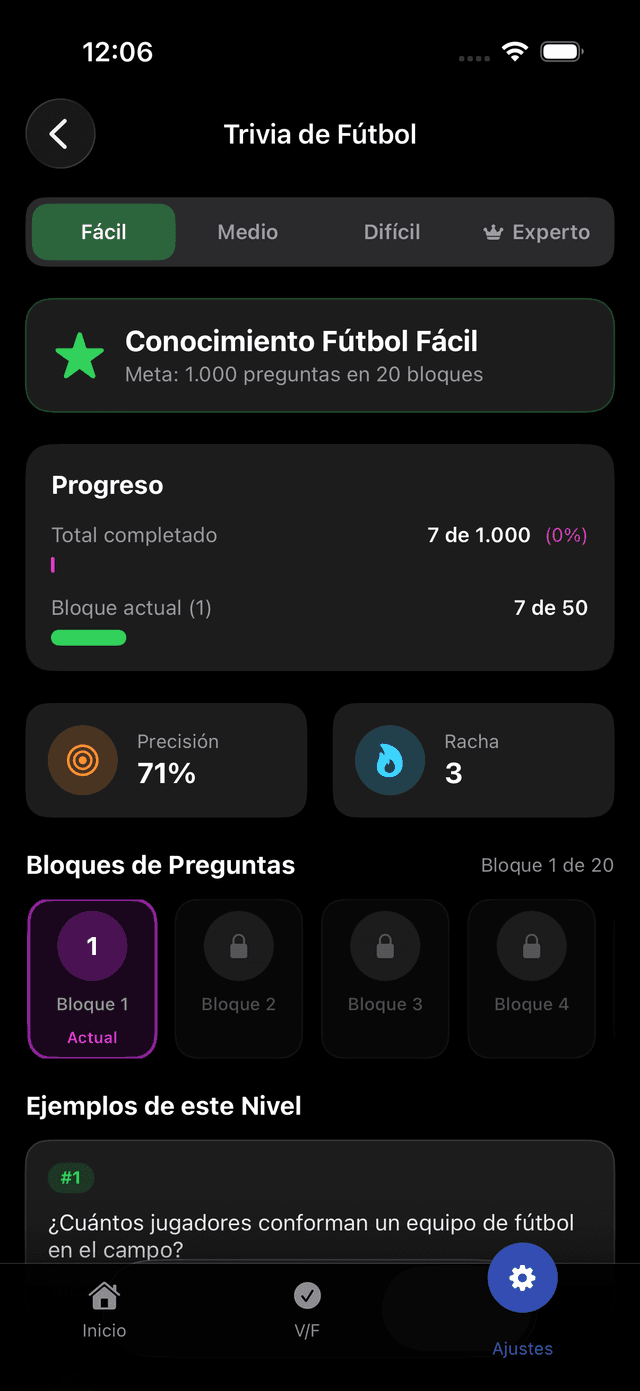Open Bloque 1 current question block
640x1391 pixels.
pyautogui.click(x=92, y=978)
